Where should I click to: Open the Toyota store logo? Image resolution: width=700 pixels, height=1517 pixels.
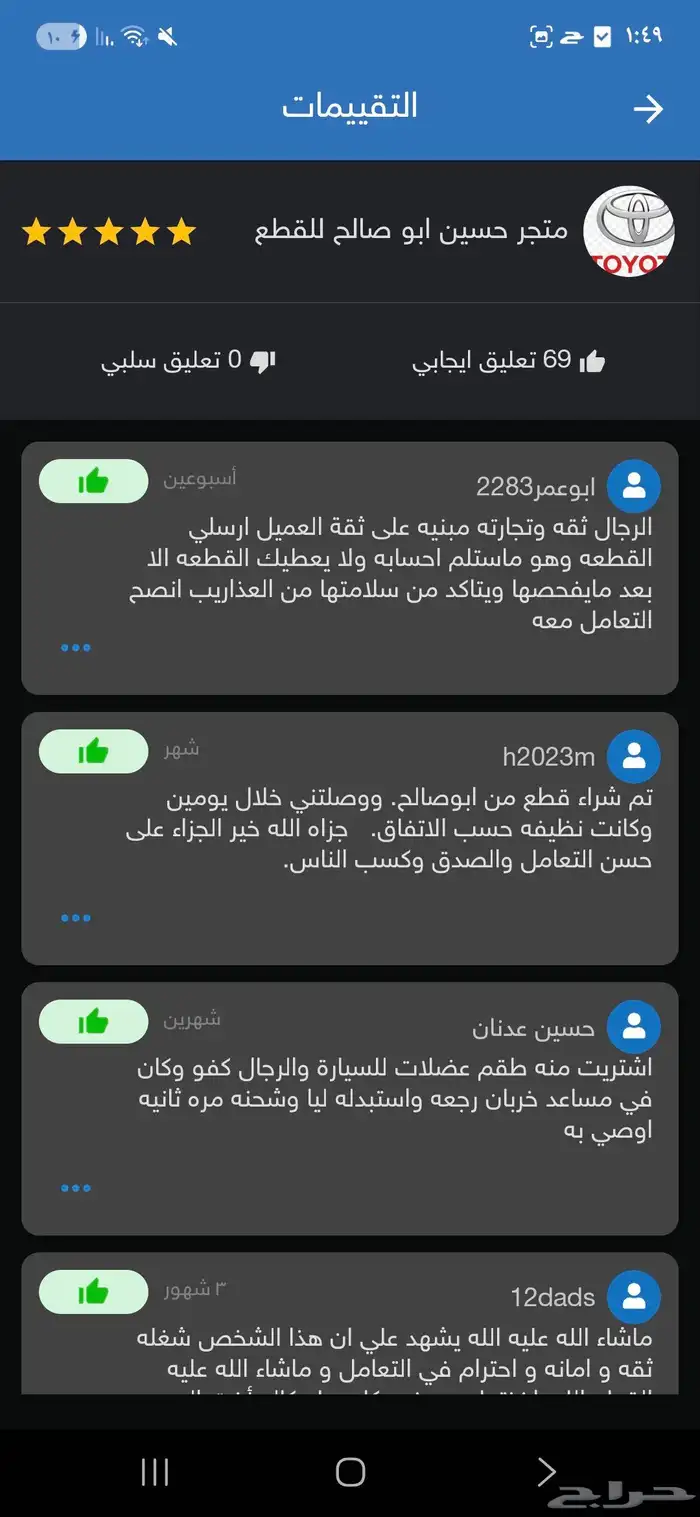click(629, 232)
